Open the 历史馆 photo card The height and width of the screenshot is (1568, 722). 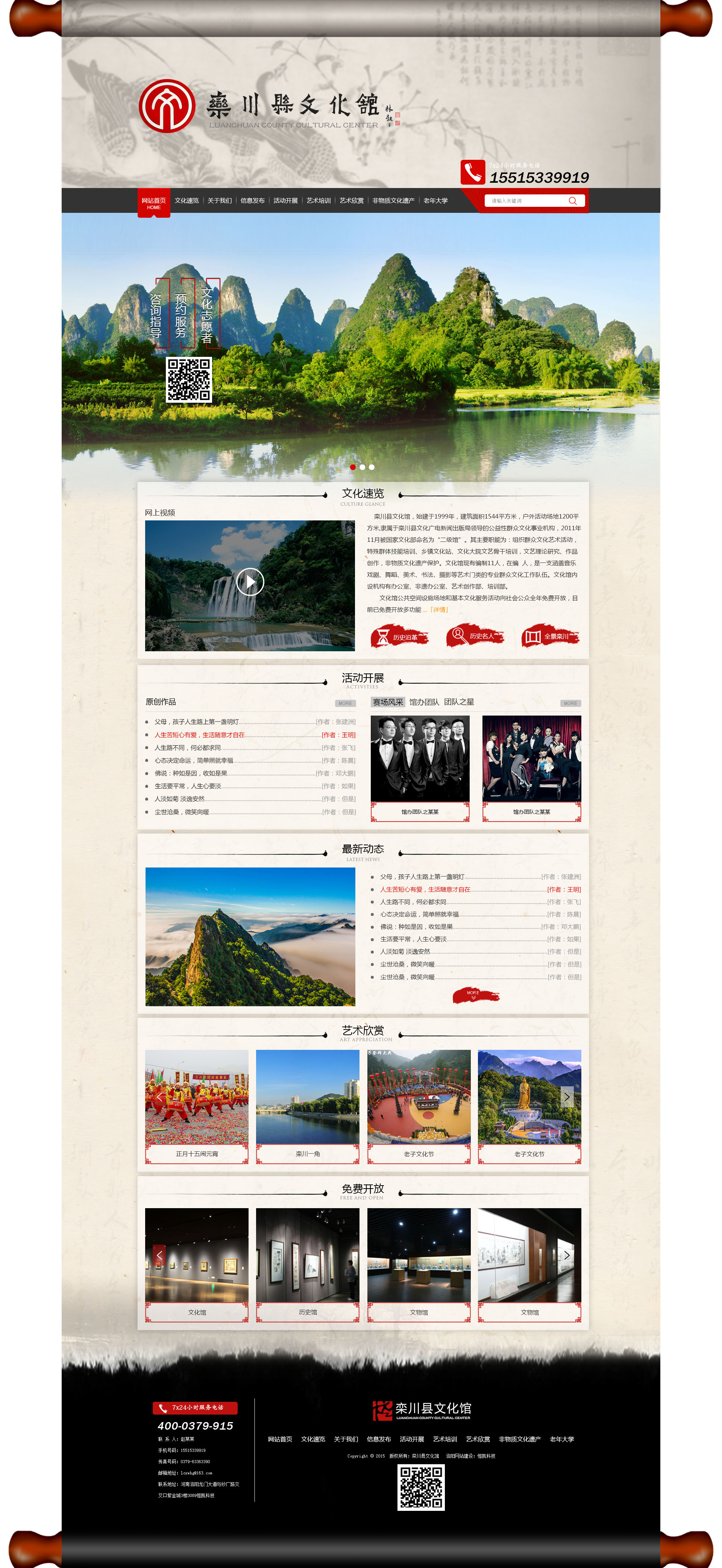pyautogui.click(x=308, y=1263)
